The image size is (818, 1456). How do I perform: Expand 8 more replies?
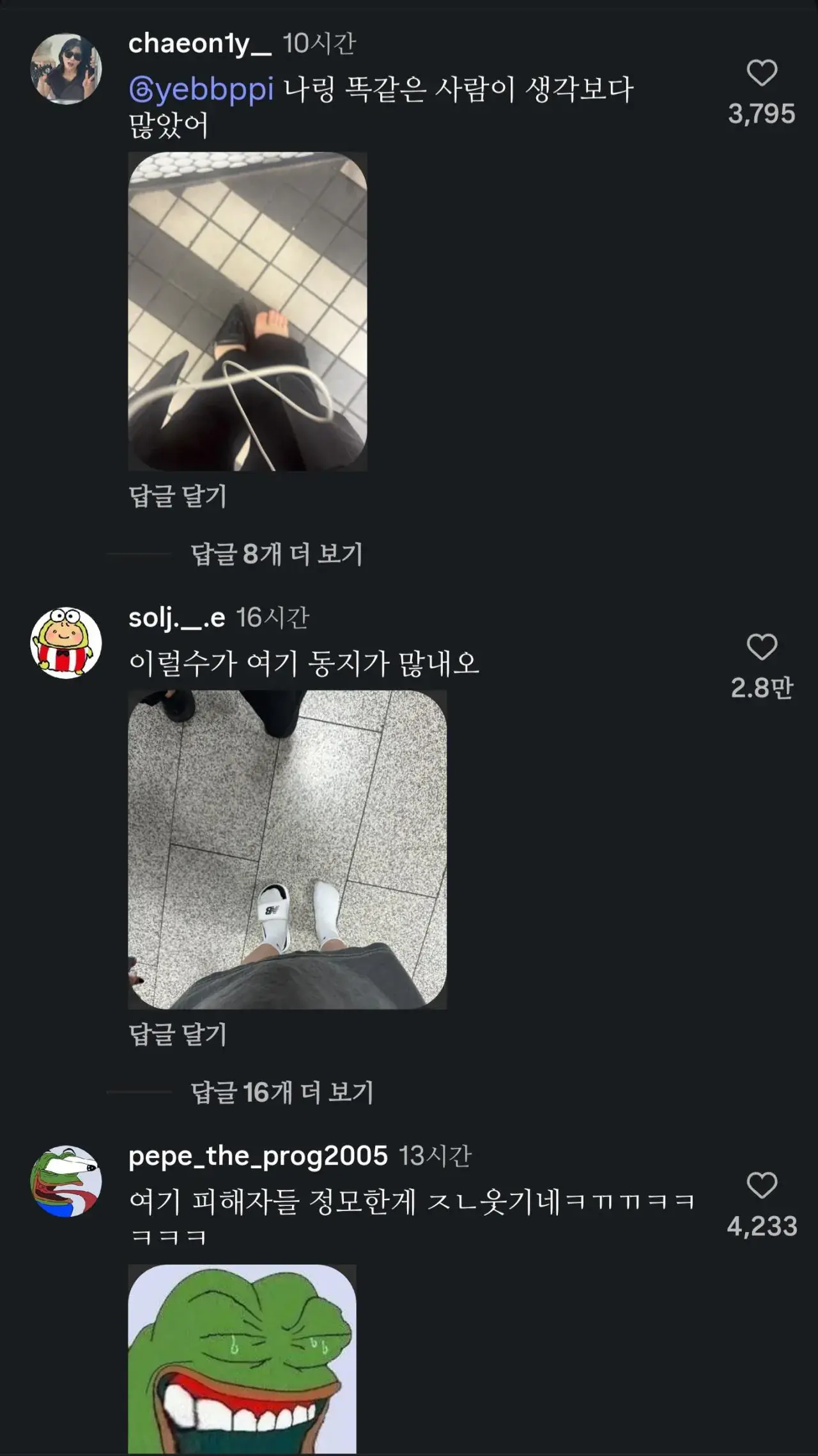click(277, 554)
